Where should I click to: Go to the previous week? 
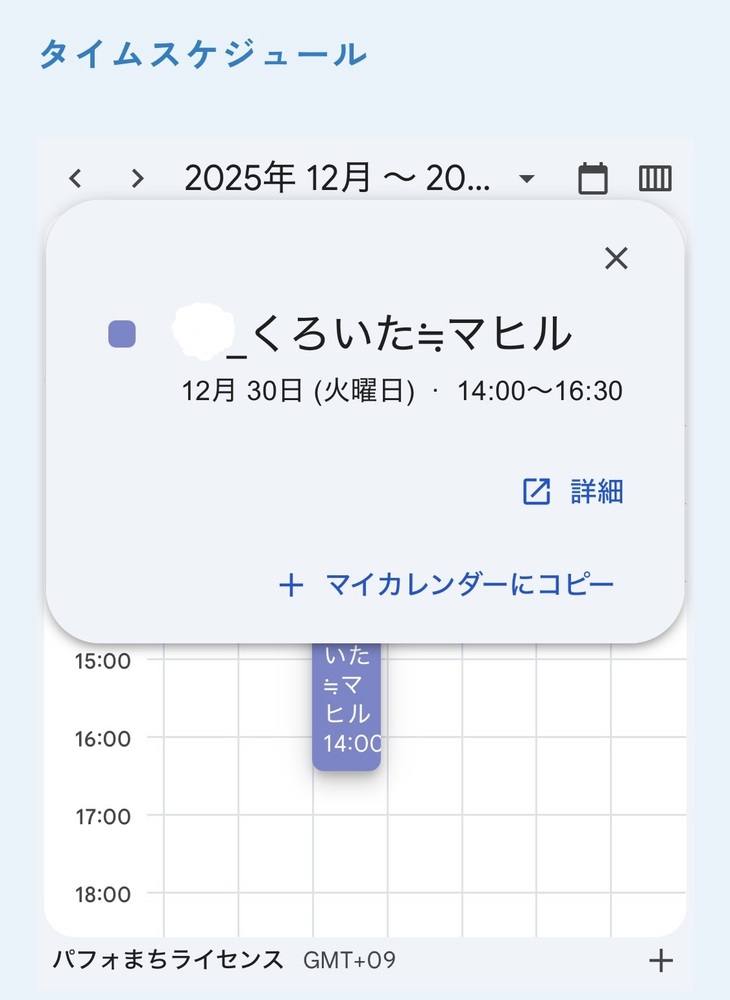[75, 179]
